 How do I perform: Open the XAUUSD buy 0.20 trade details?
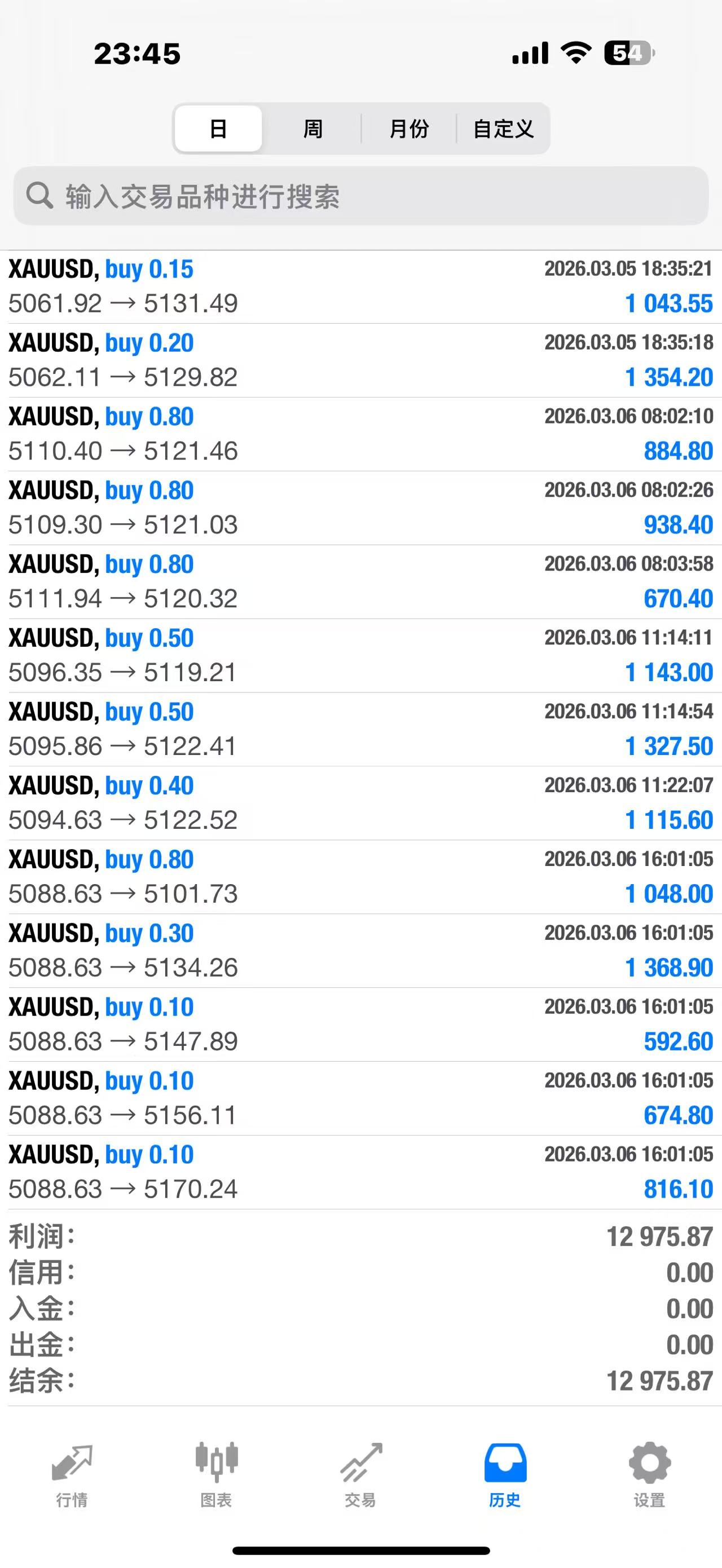[361, 360]
